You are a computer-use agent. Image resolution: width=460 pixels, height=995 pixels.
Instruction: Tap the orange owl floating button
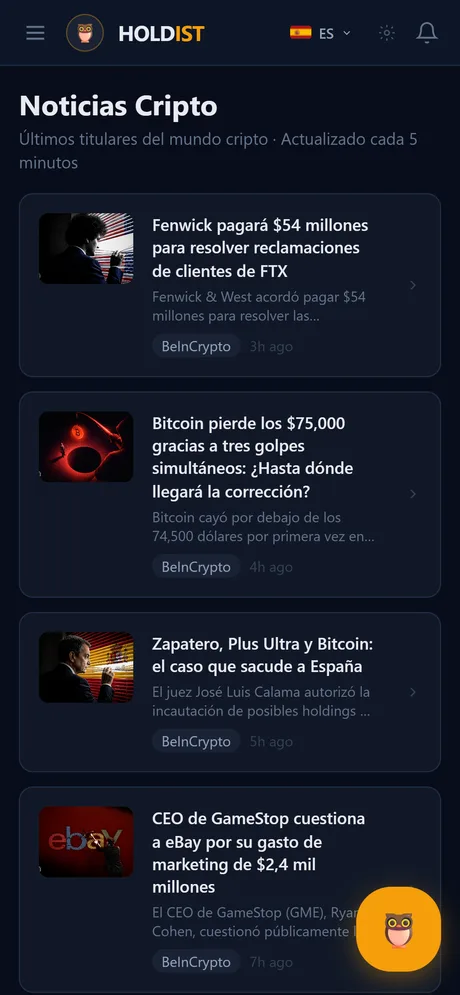click(x=398, y=929)
